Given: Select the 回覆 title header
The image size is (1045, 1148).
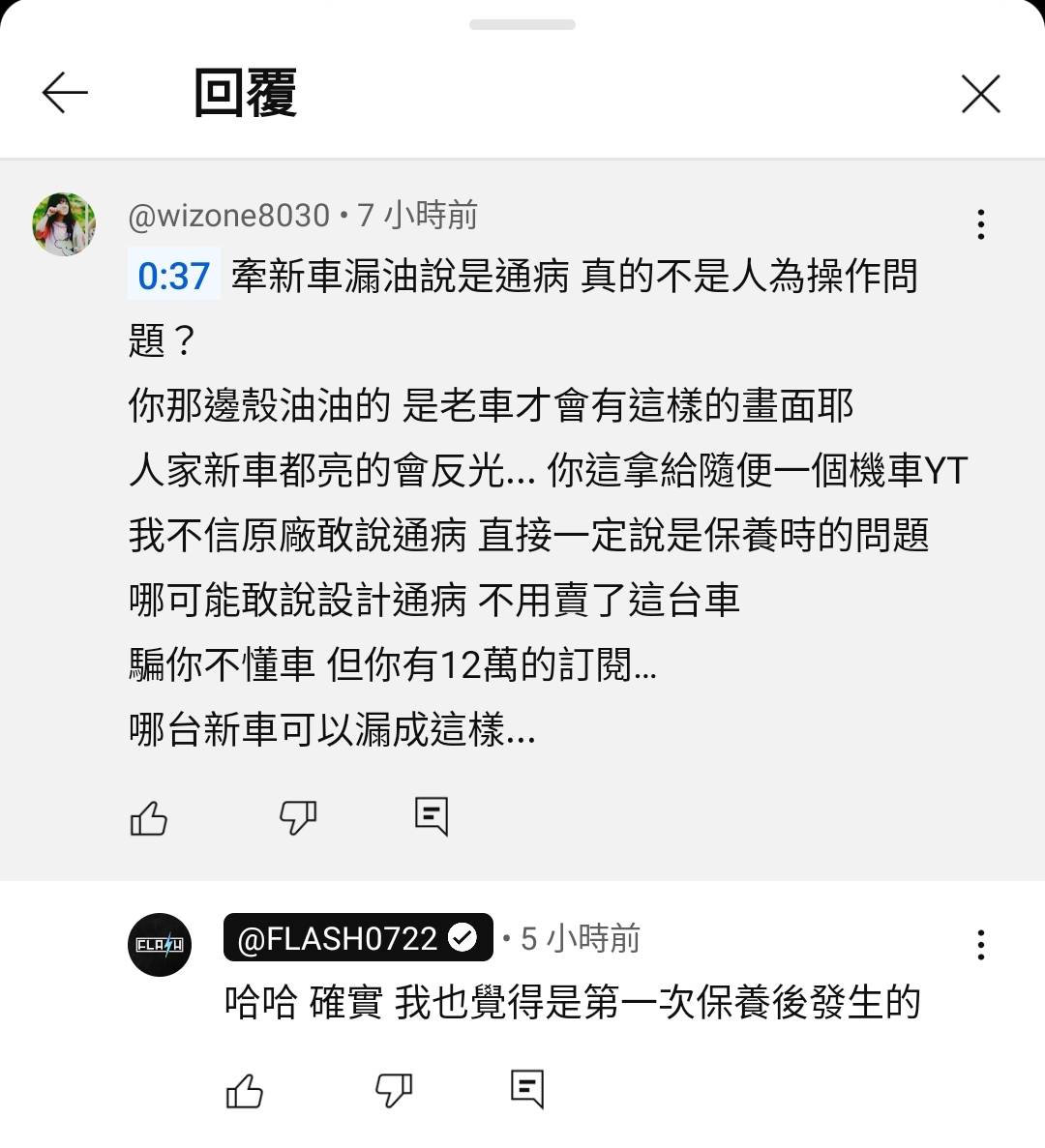Looking at the screenshot, I should [x=246, y=93].
